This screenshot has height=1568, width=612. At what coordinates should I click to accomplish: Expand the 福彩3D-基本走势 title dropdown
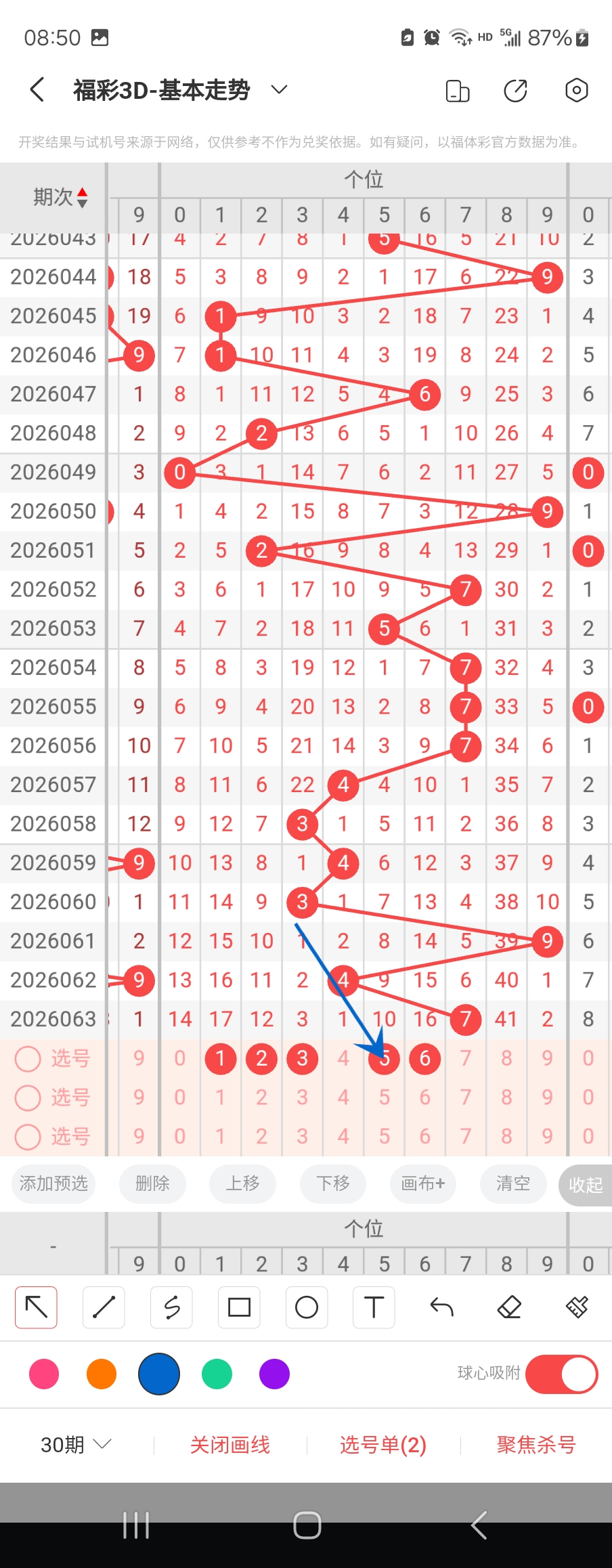coord(279,89)
